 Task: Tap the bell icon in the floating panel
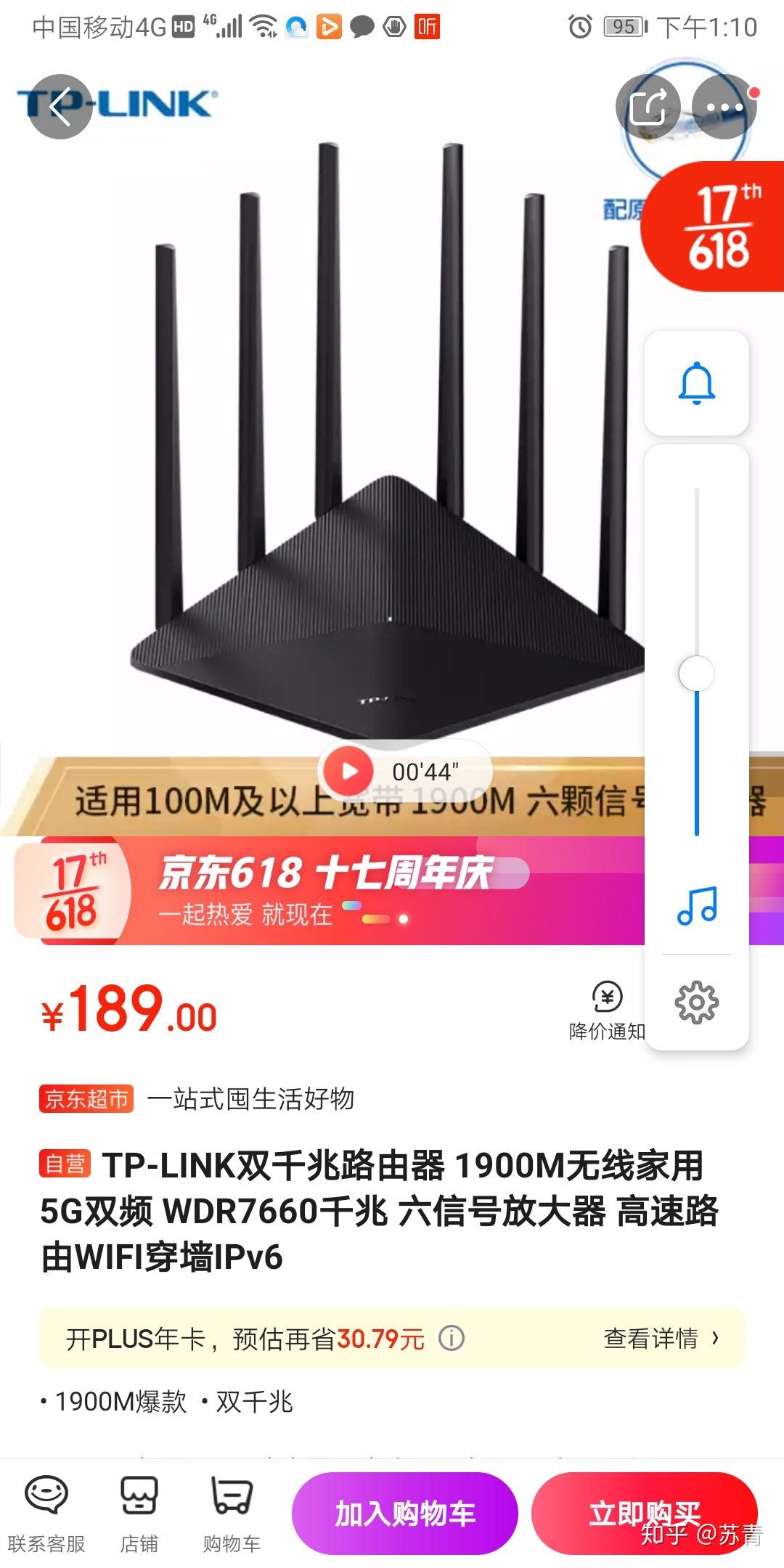point(696,383)
